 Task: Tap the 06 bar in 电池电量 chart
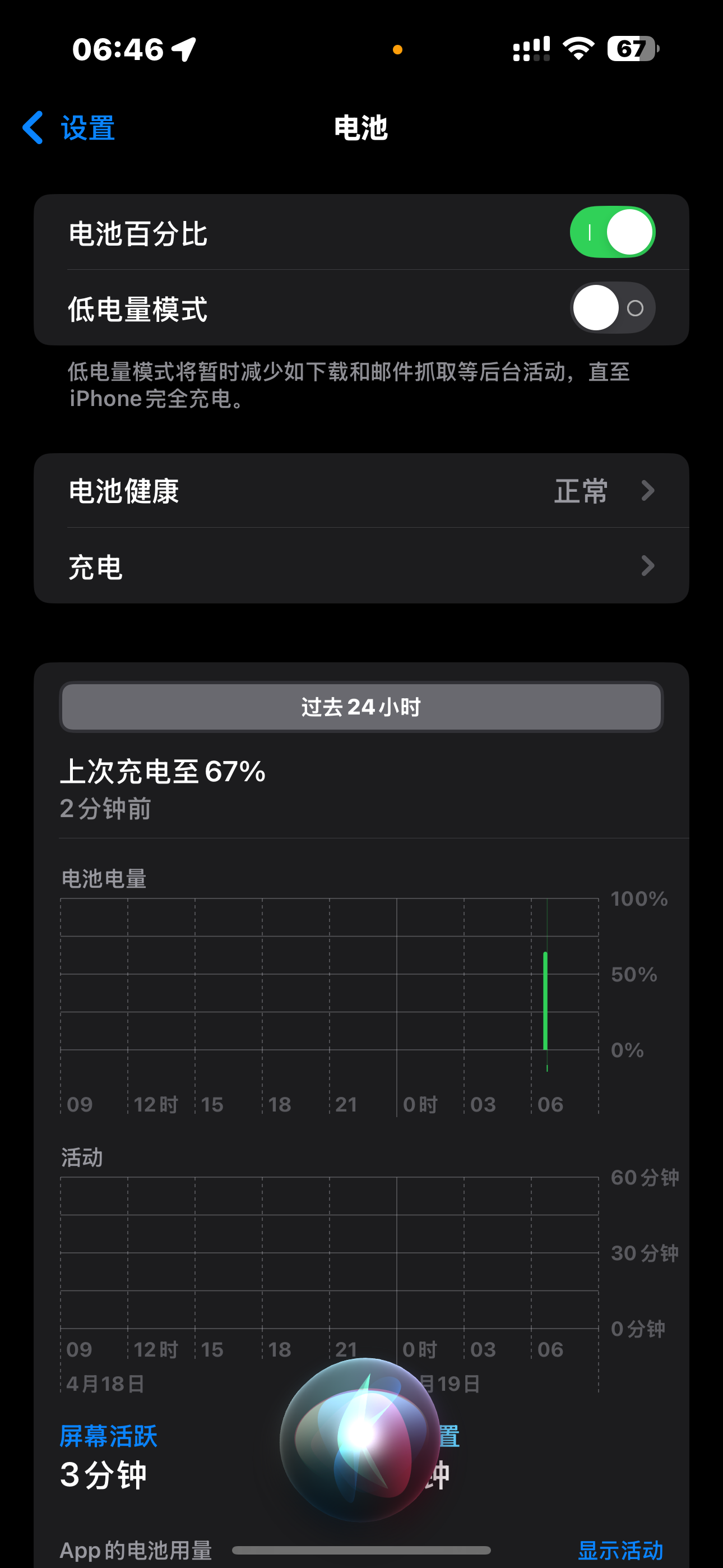(x=545, y=1000)
